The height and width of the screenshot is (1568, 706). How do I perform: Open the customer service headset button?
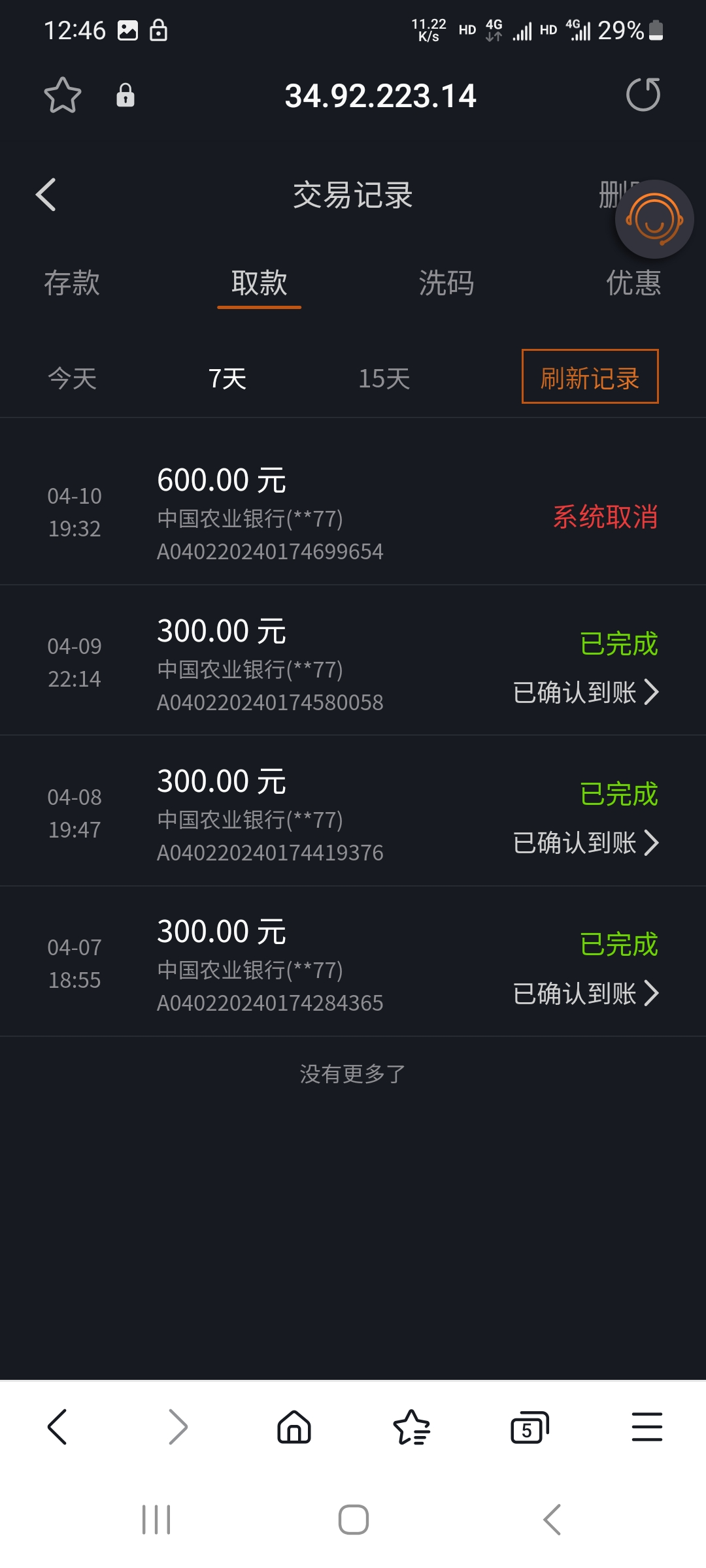pyautogui.click(x=654, y=220)
